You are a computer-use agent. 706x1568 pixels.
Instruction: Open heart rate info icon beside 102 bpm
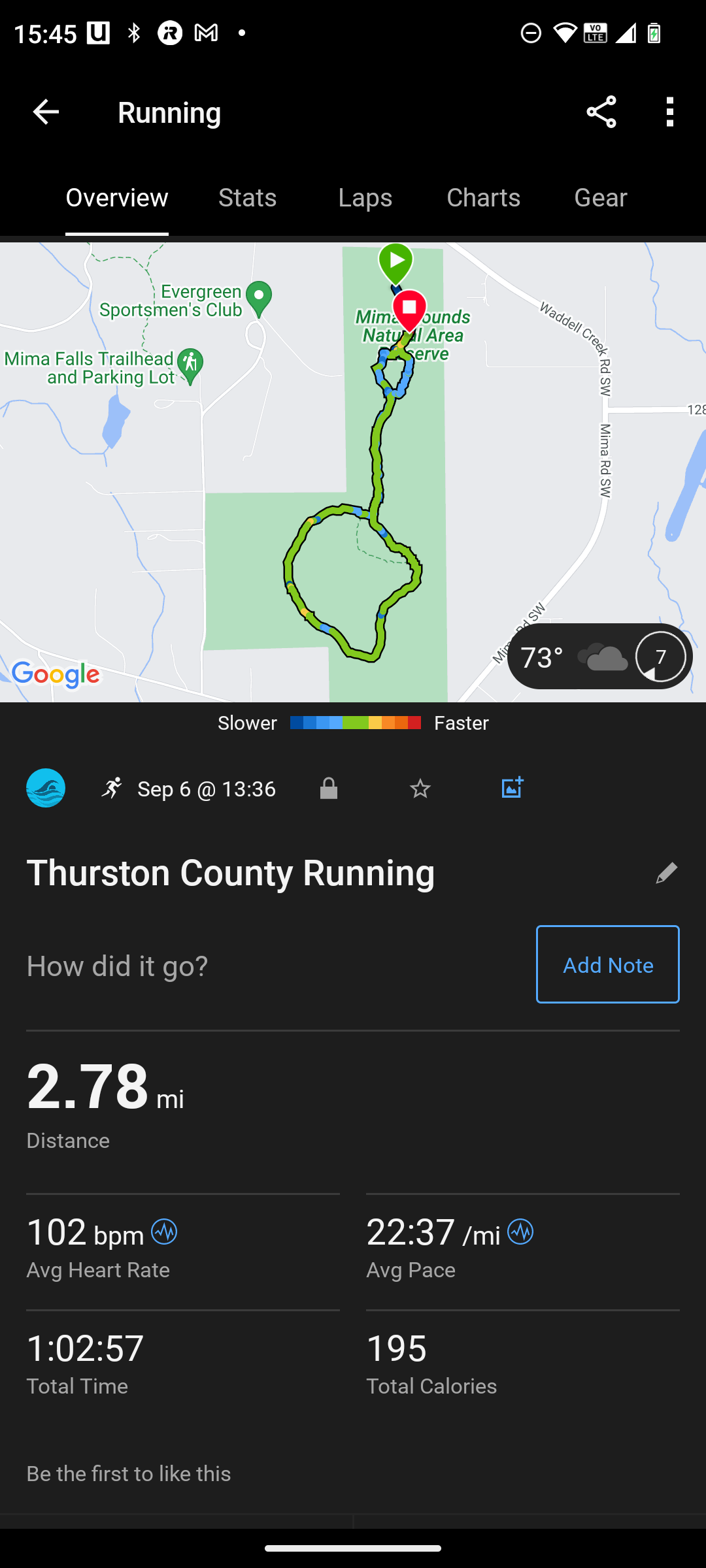164,1232
